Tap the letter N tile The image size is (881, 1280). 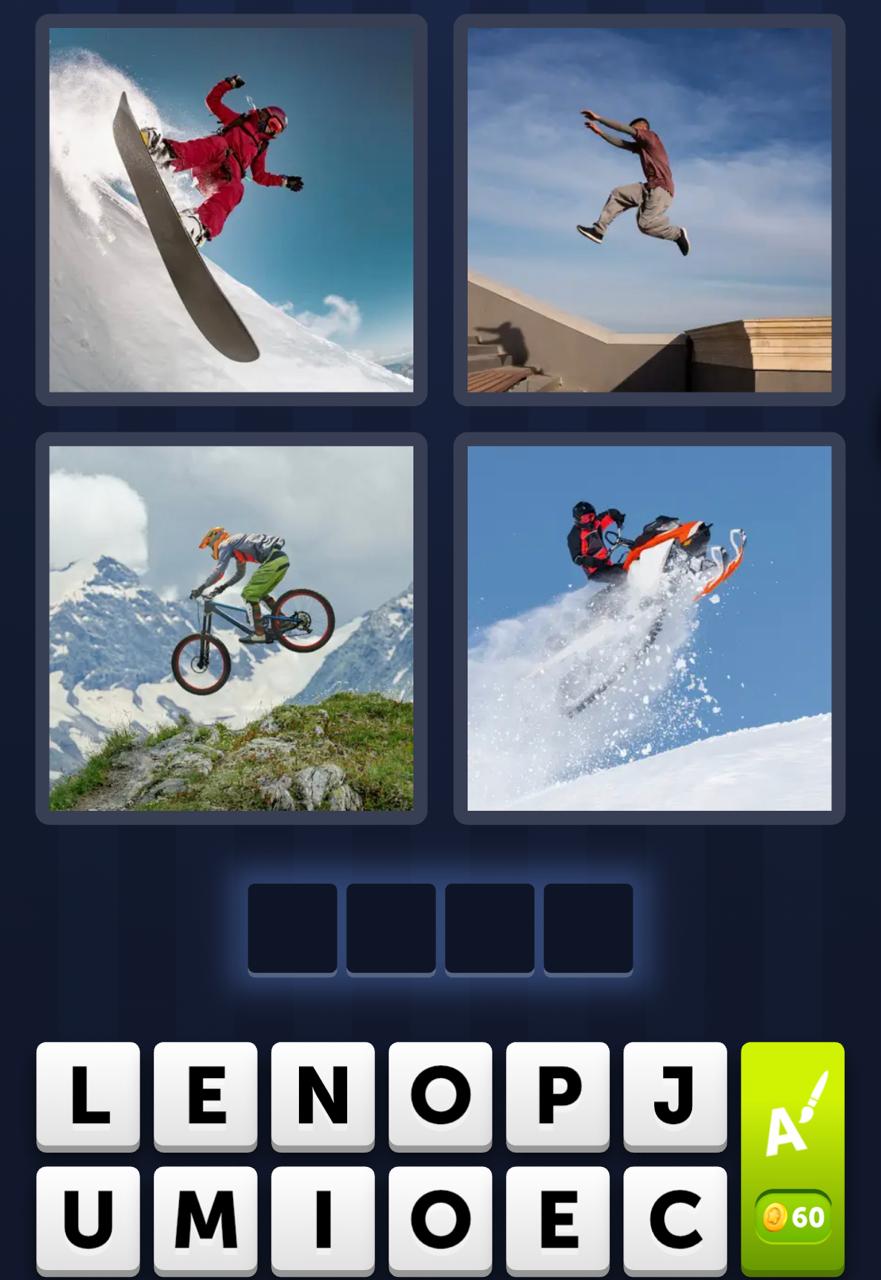point(322,1096)
